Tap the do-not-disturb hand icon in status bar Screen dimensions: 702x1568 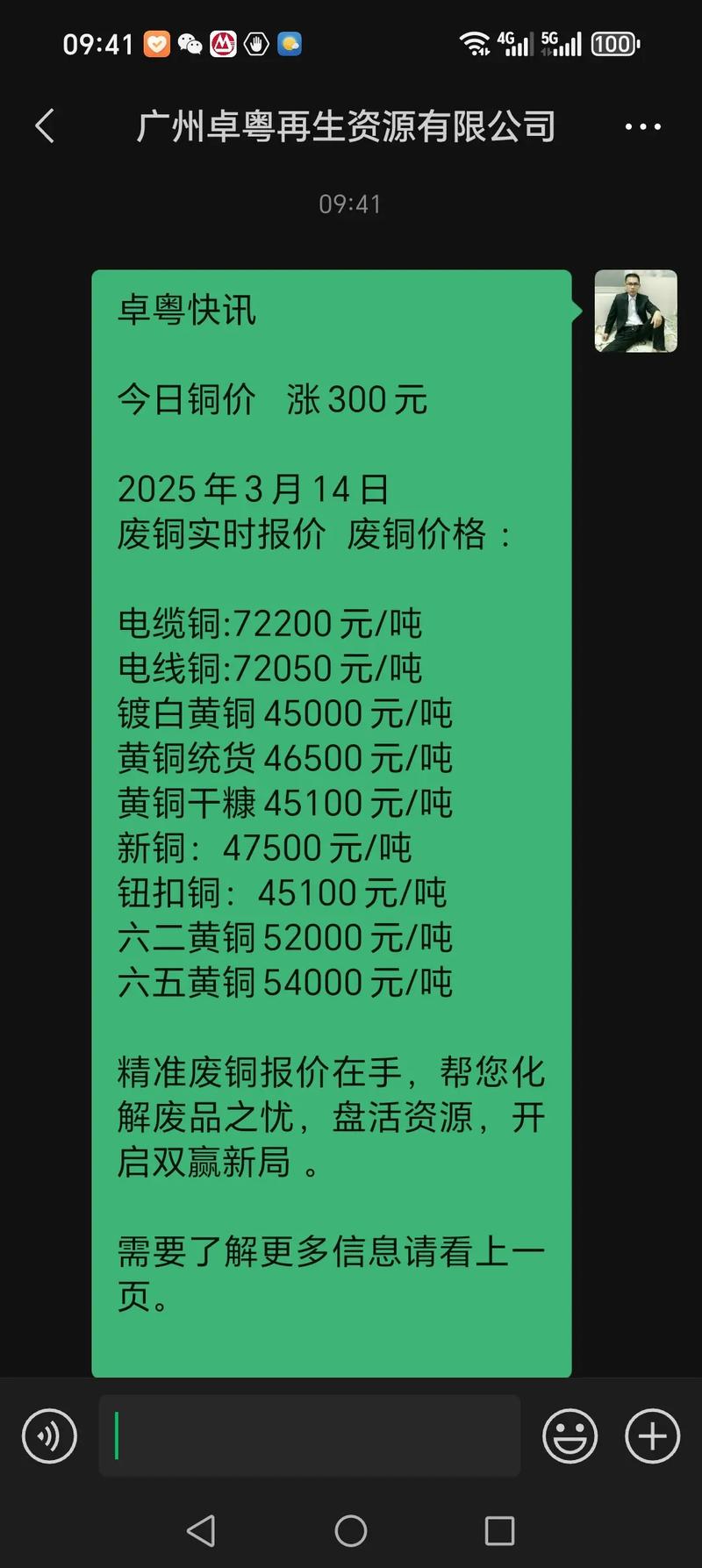pos(256,43)
